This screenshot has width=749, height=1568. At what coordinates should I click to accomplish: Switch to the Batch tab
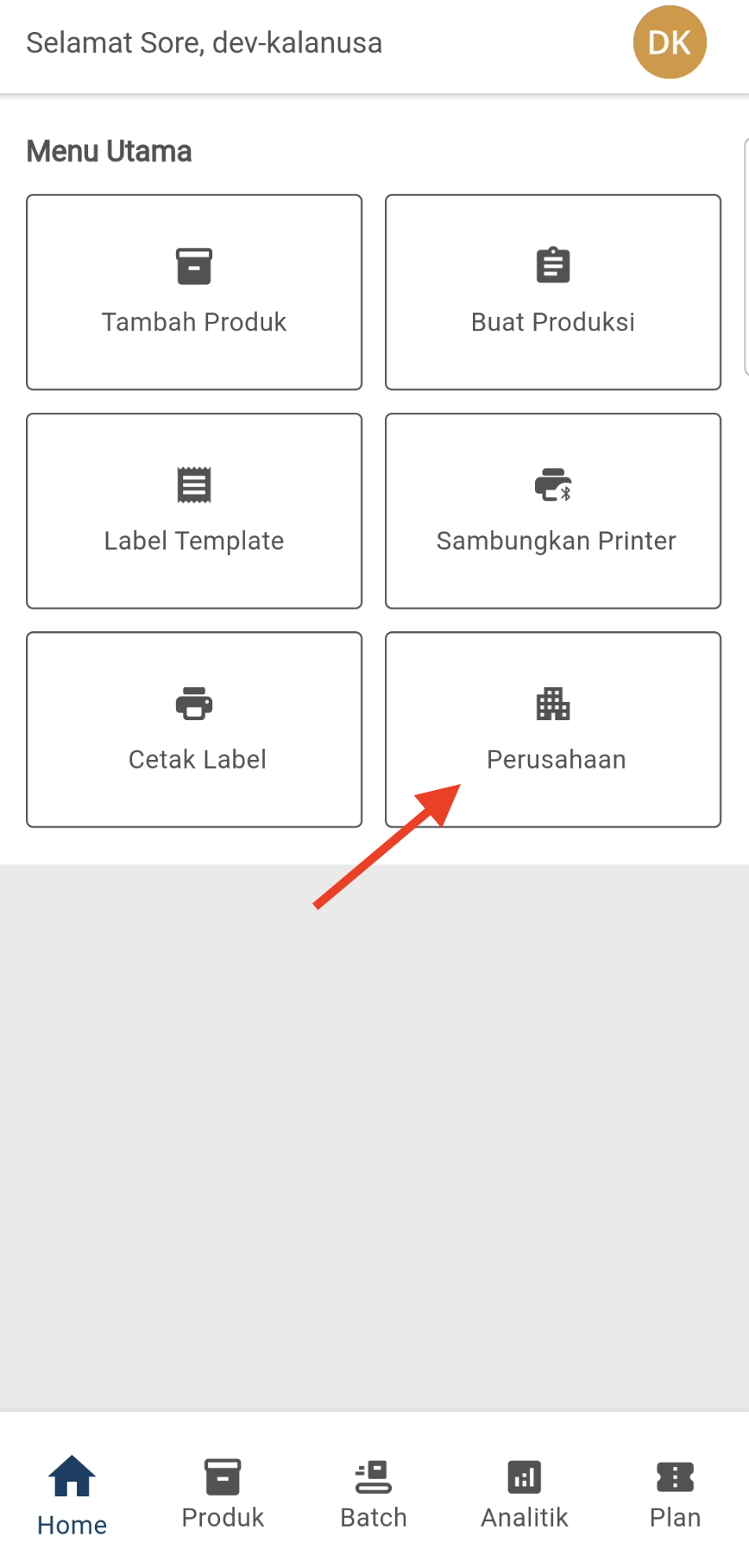pyautogui.click(x=374, y=1494)
